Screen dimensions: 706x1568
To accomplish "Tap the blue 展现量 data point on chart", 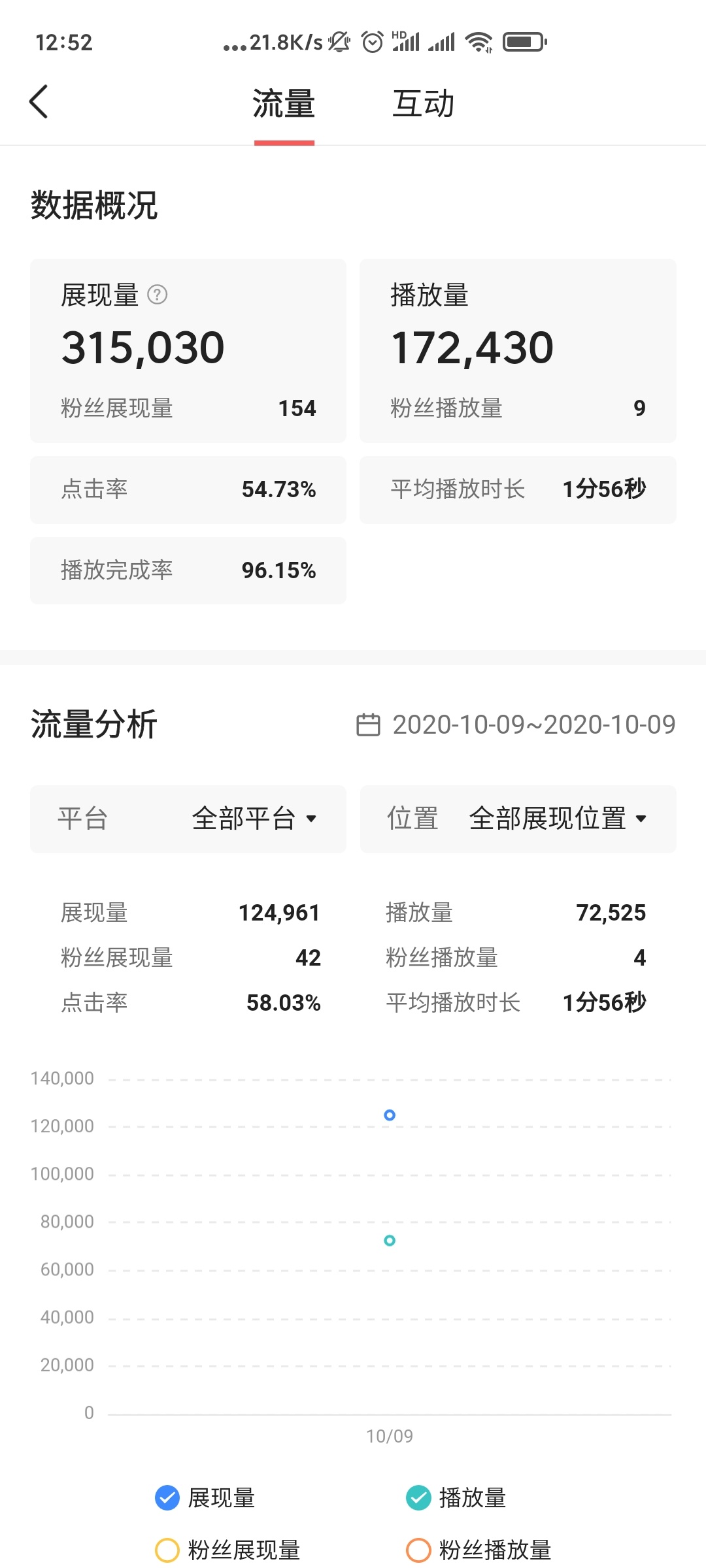I will tap(390, 1115).
